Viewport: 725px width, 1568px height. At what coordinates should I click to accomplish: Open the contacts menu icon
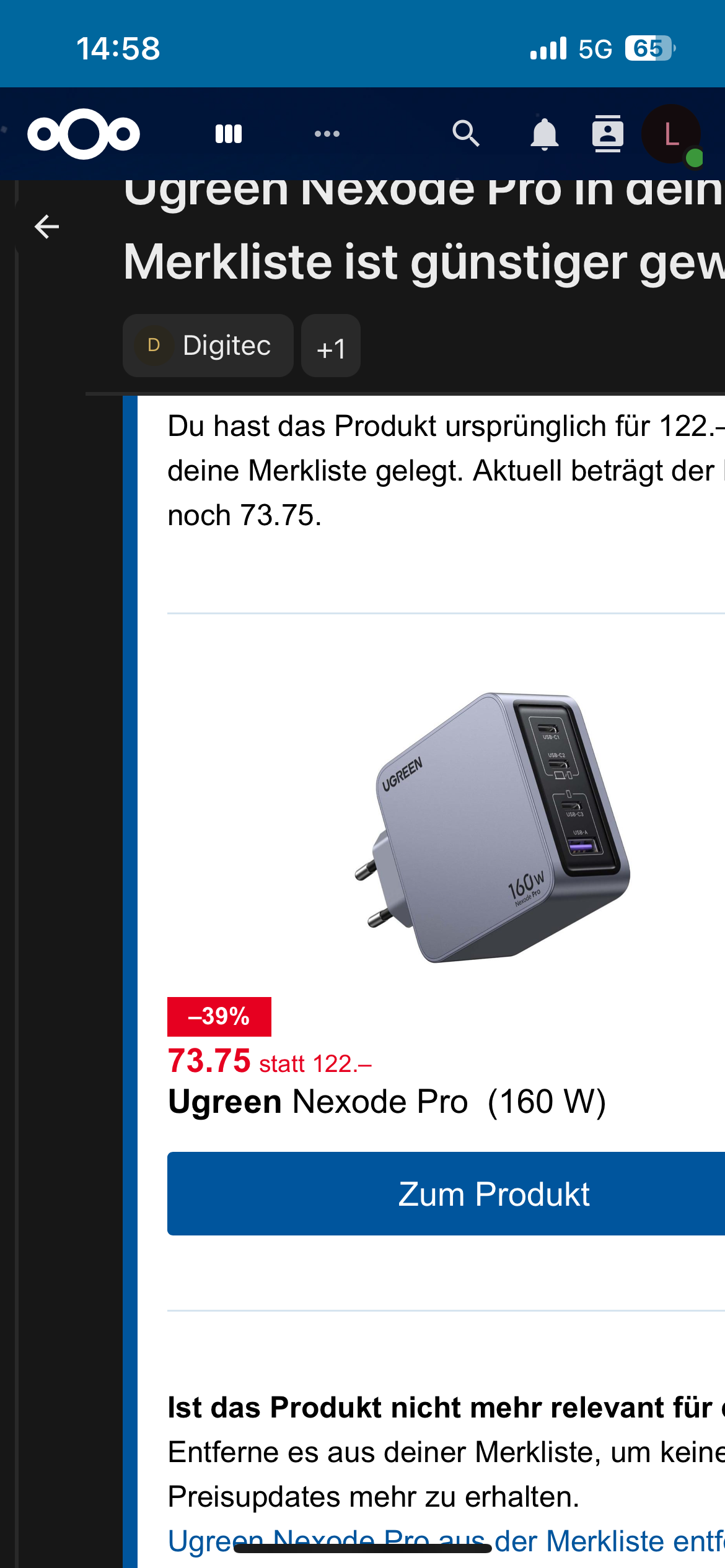point(607,134)
